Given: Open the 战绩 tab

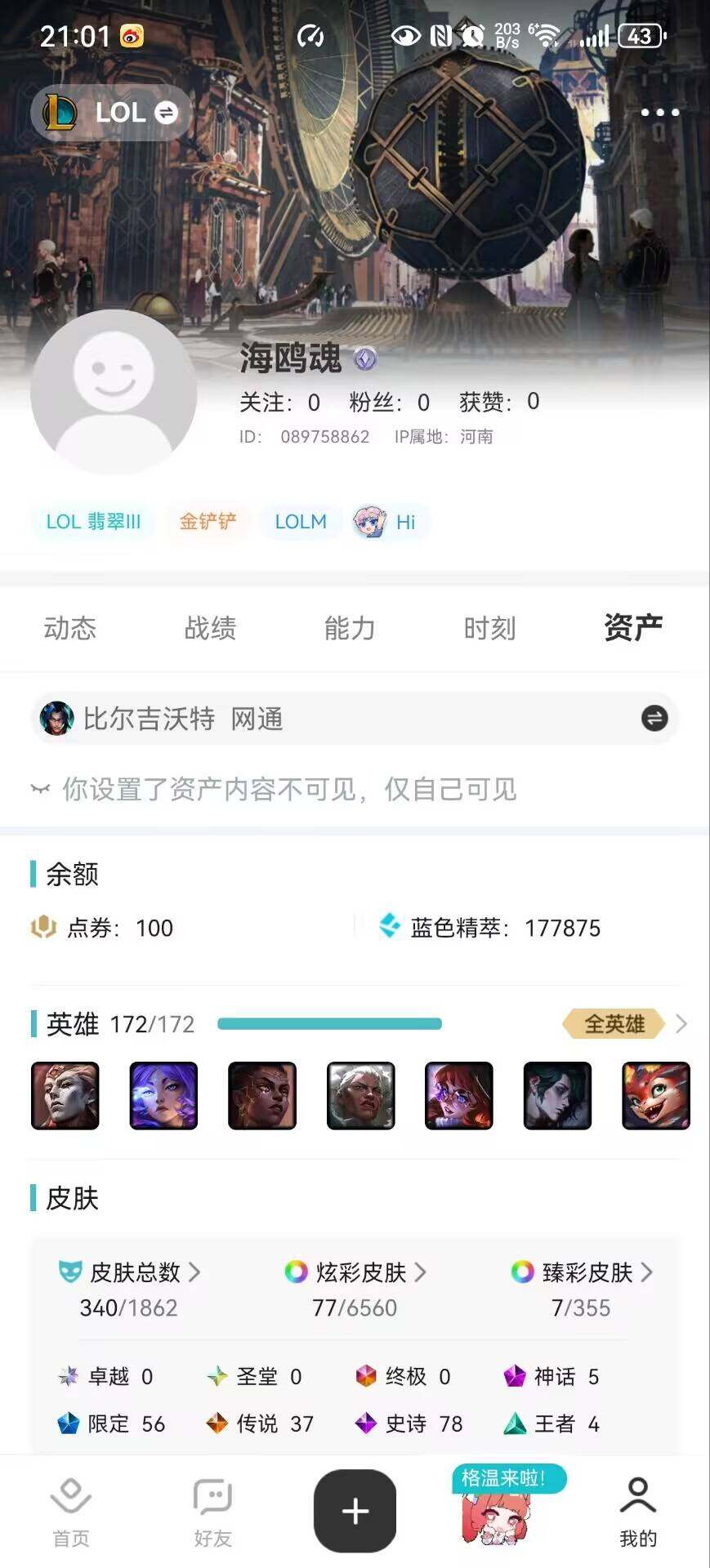Looking at the screenshot, I should click(210, 628).
